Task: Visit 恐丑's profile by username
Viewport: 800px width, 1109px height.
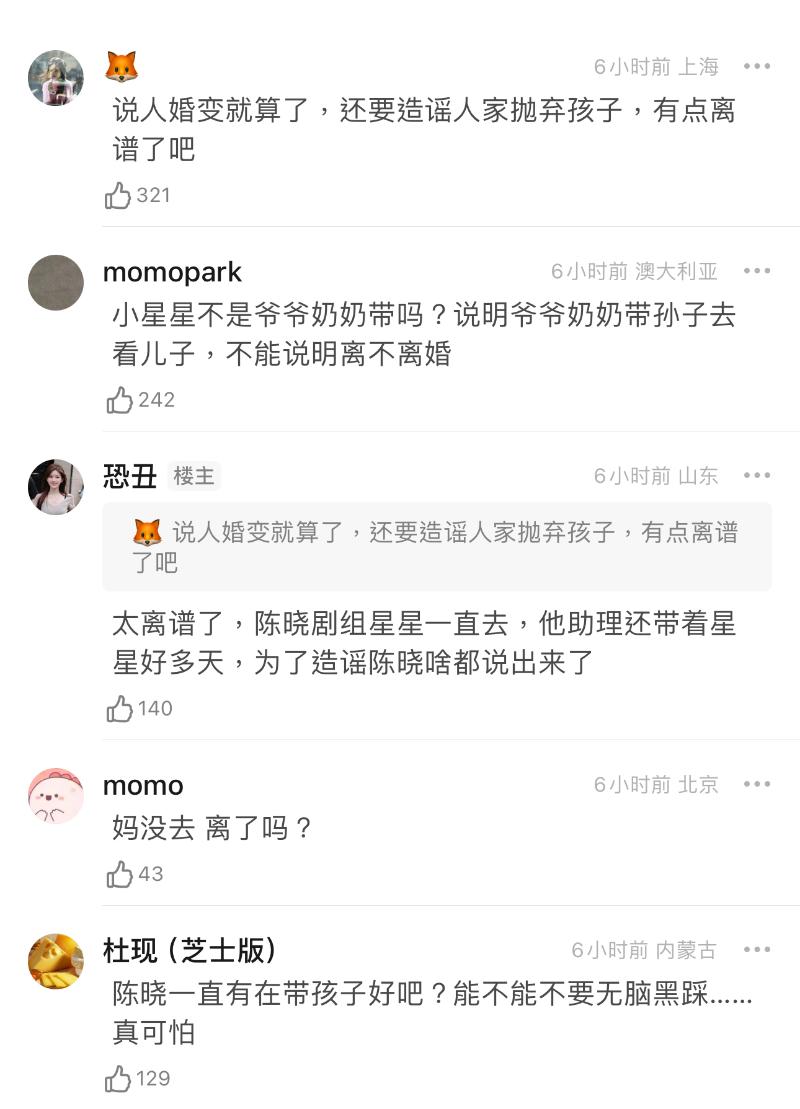Action: coord(130,476)
